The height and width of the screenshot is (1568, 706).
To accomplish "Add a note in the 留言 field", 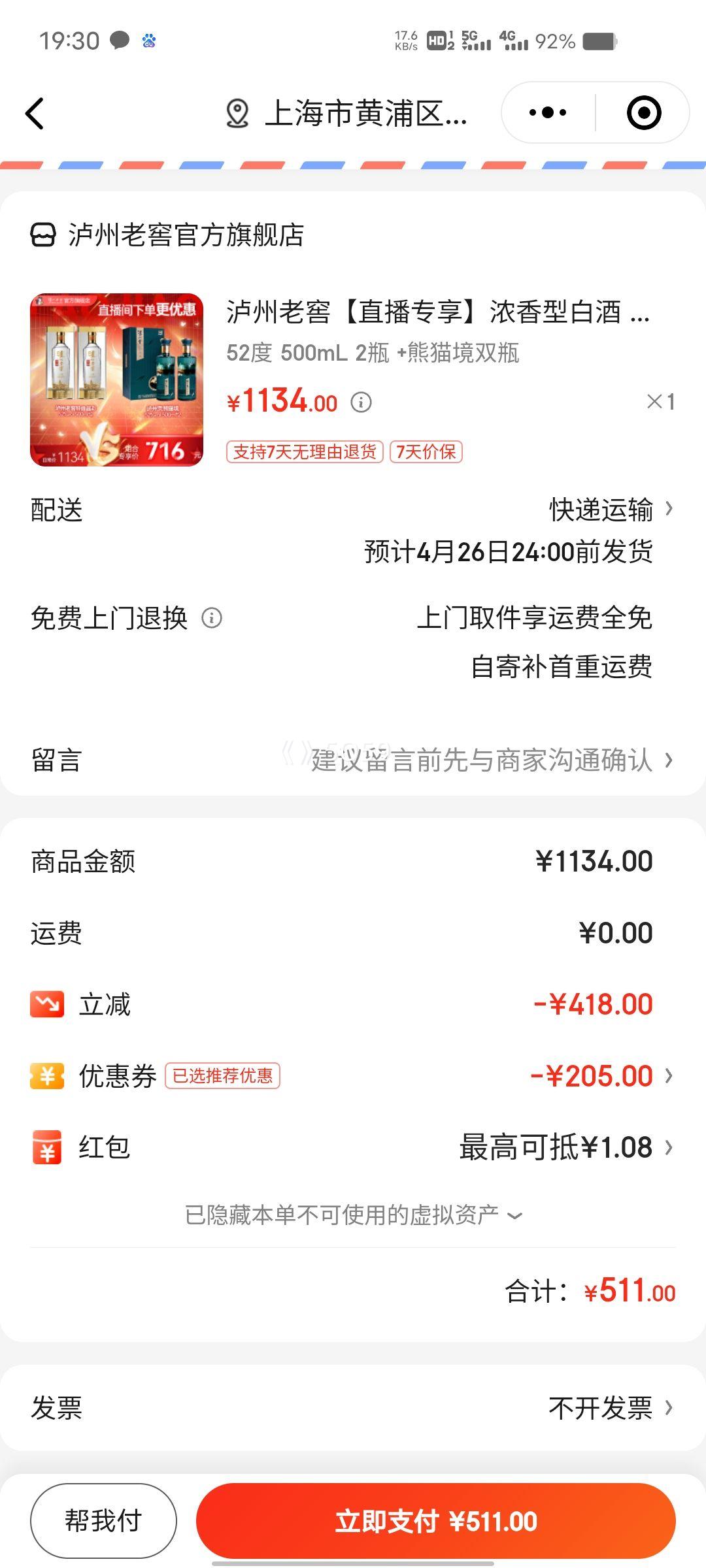I will coord(482,760).
